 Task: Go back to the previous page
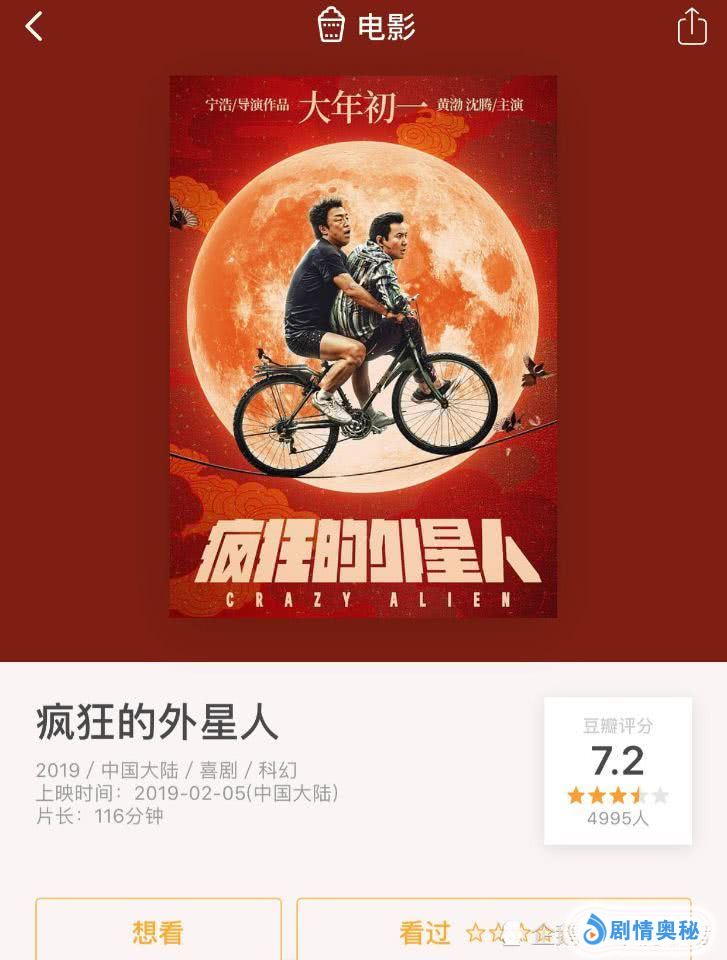click(x=34, y=27)
